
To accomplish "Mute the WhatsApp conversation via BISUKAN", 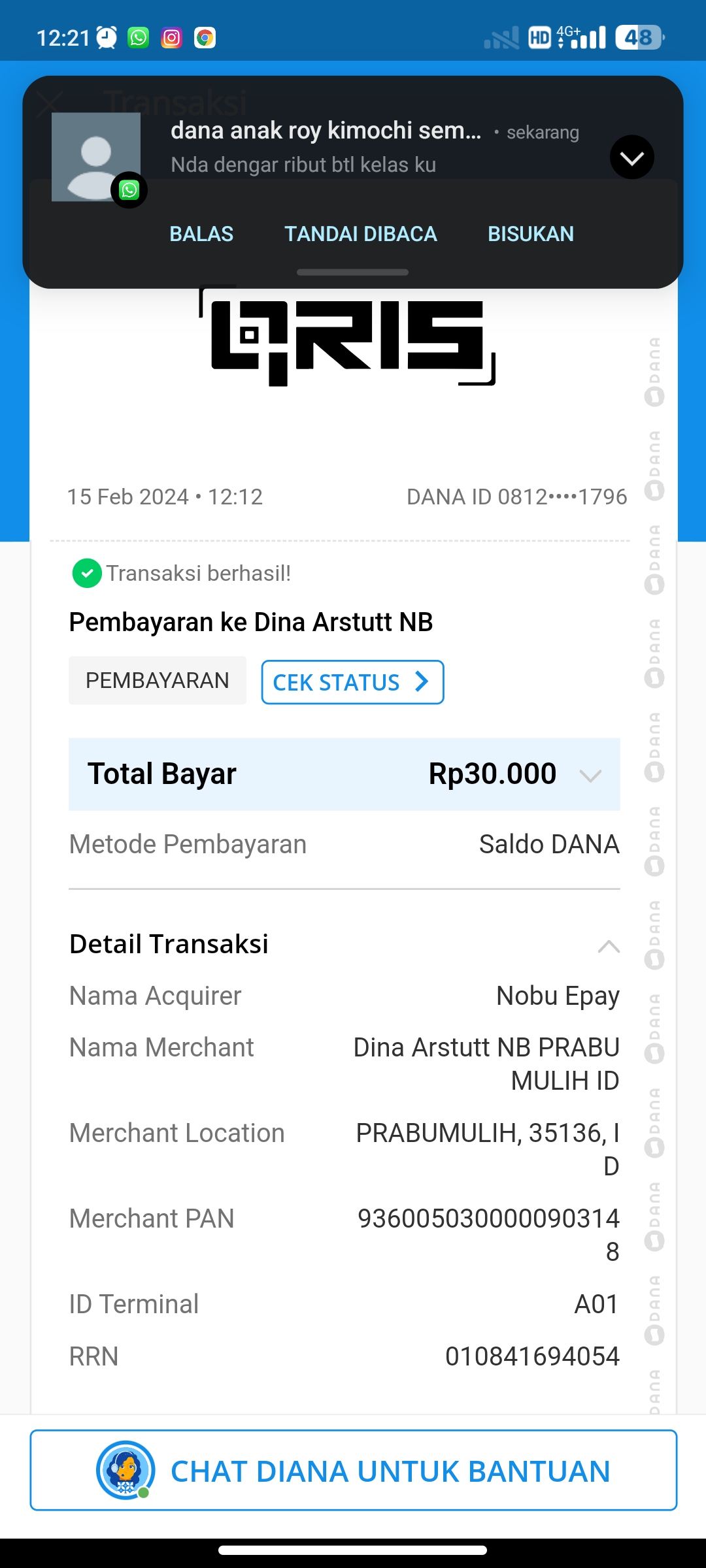I will [x=531, y=234].
